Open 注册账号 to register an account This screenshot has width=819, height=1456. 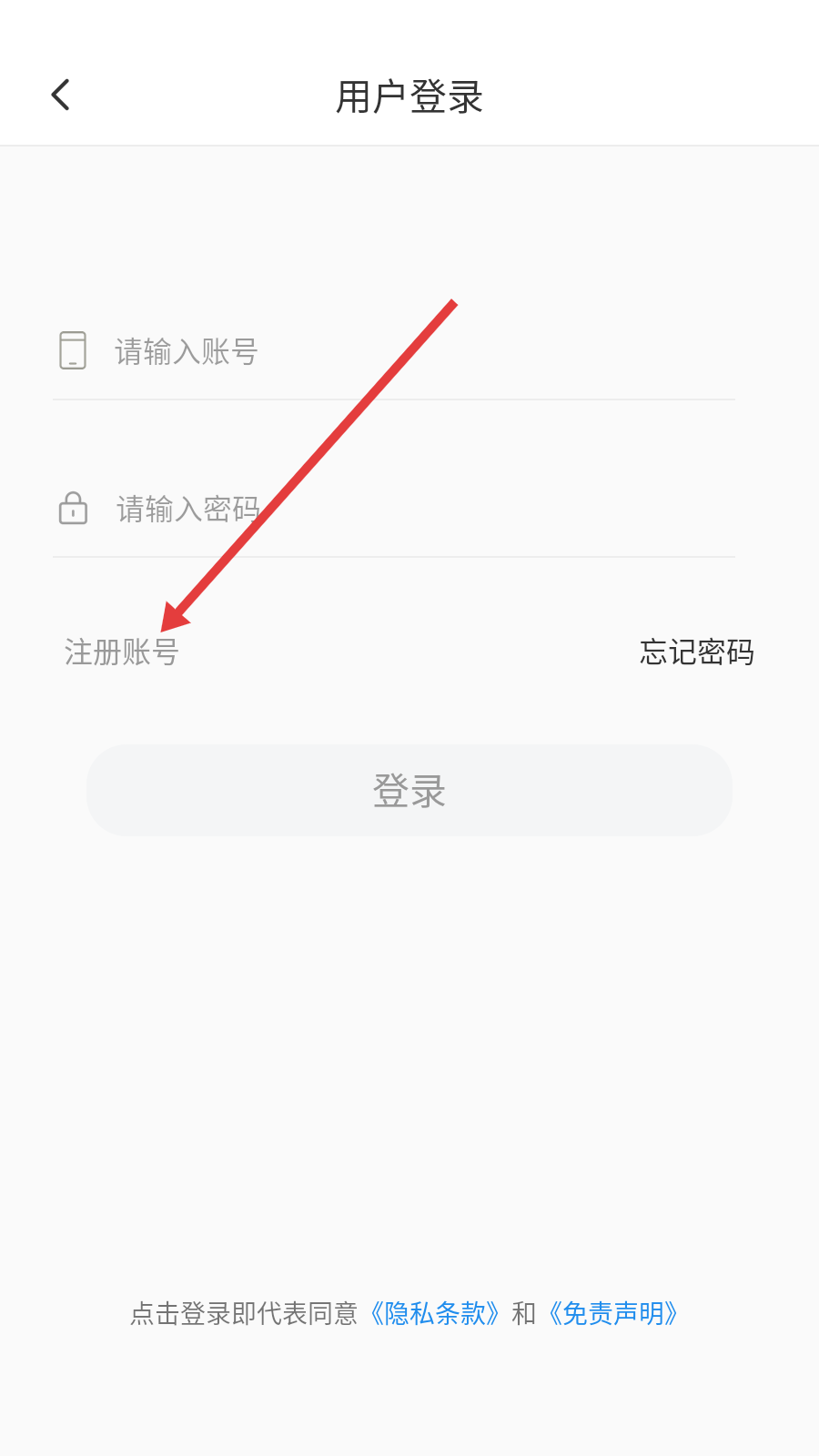pos(121,652)
